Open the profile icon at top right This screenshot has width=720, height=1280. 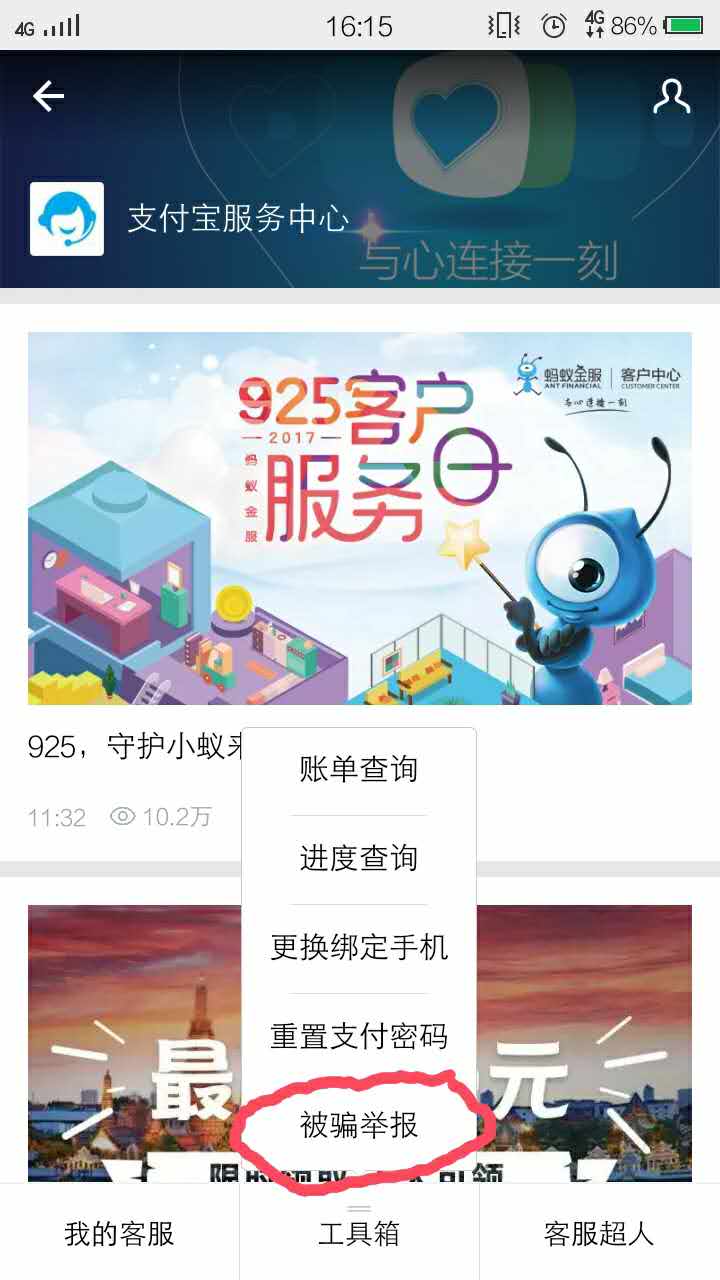coord(673,95)
